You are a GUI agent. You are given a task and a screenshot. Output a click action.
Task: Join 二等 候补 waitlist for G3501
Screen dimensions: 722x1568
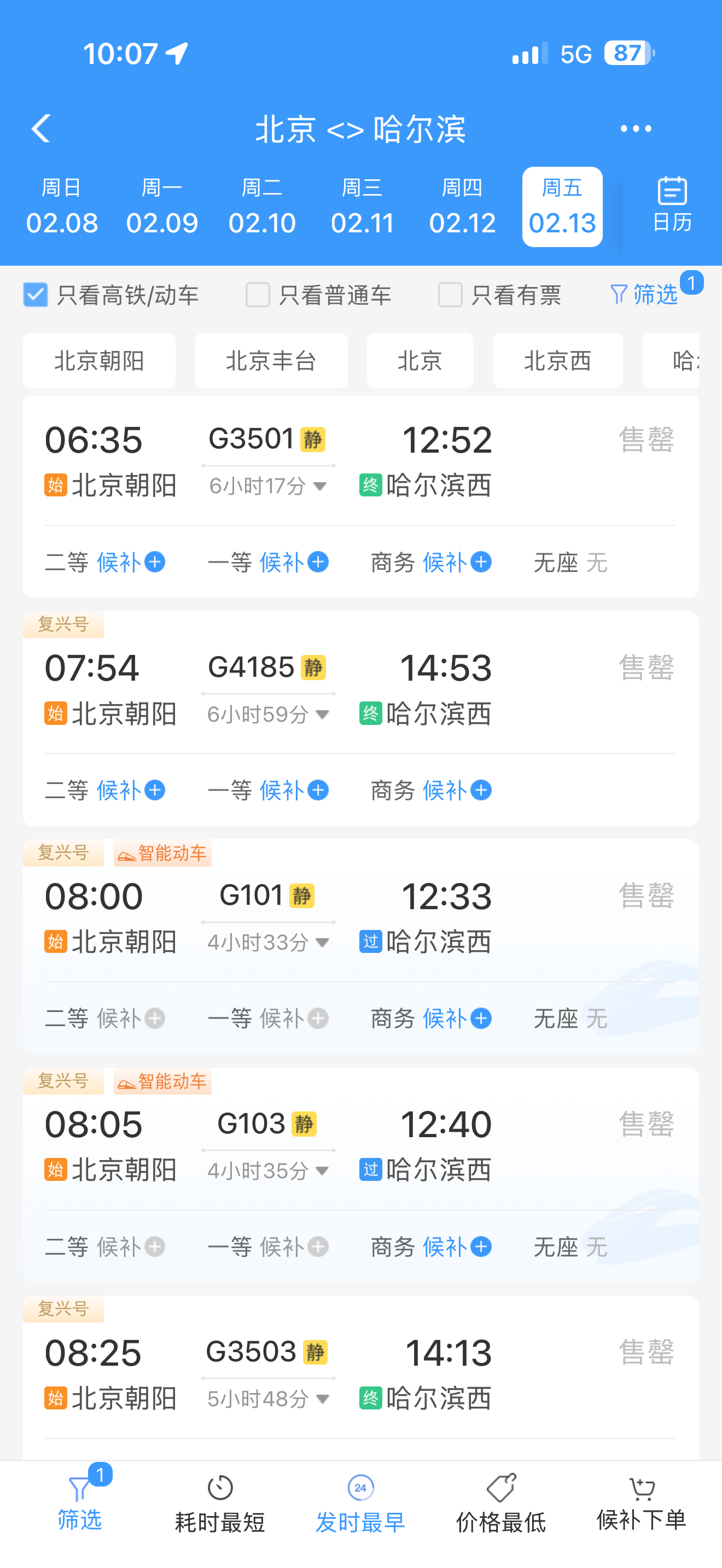click(x=131, y=563)
